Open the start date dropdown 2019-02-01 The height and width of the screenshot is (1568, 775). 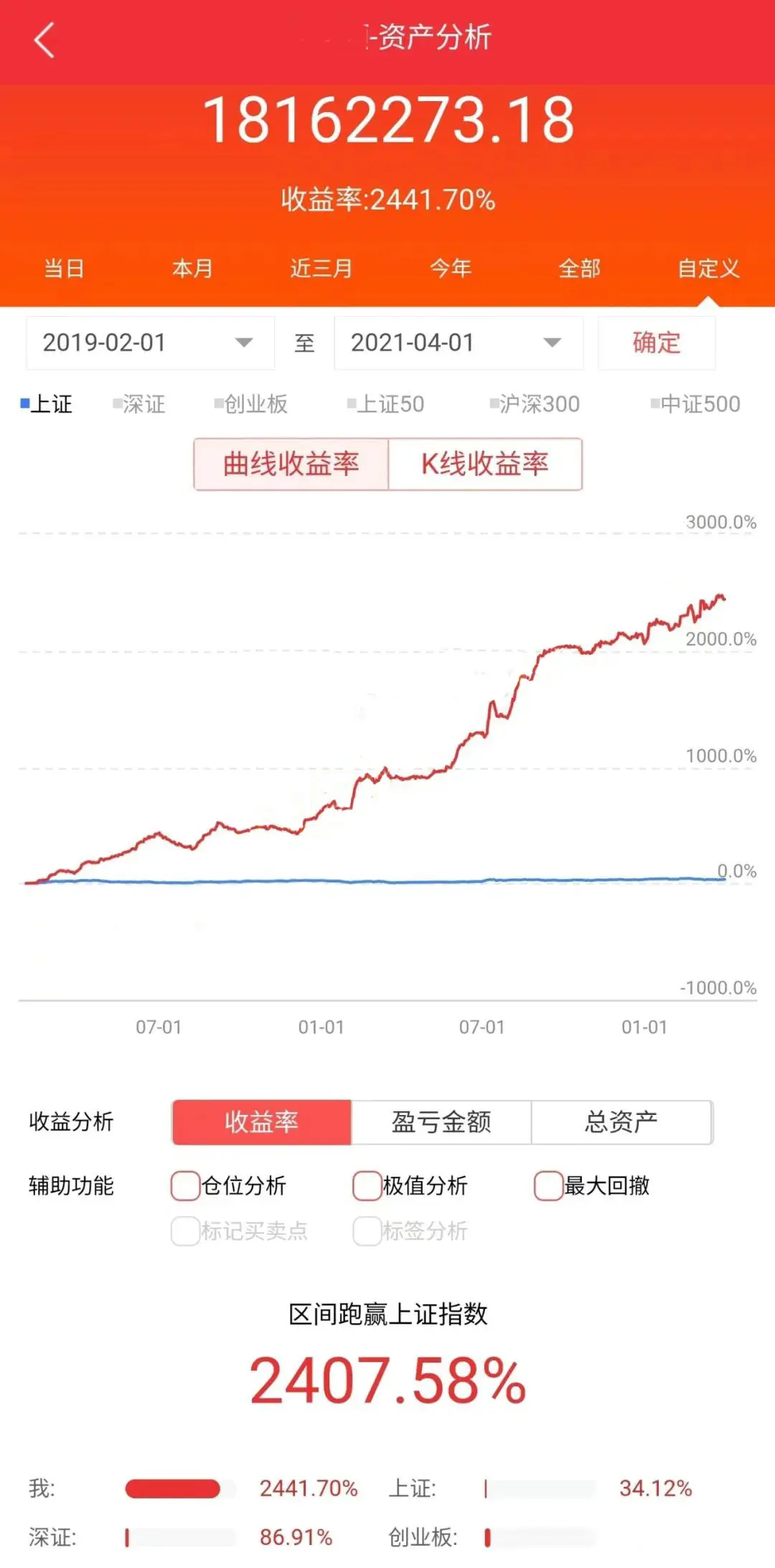coord(150,343)
